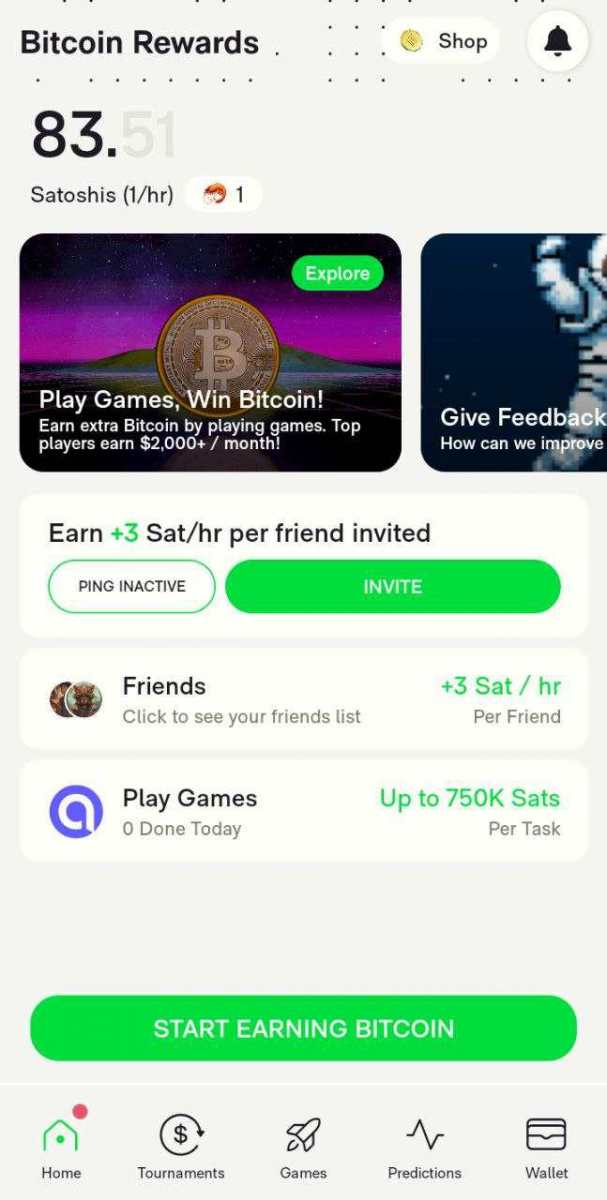Open the Friends list row
The width and height of the screenshot is (607, 1200).
point(304,700)
